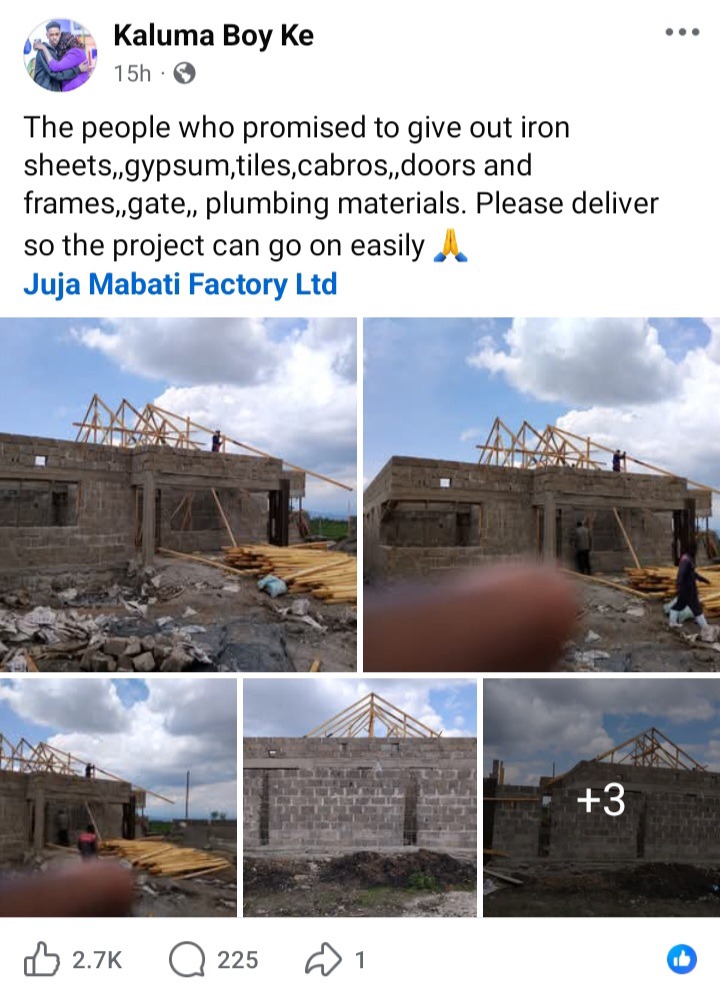Viewport: 720px width, 999px height.
Task: Open the Juja Mabati Factory Ltd link
Action: tap(180, 284)
